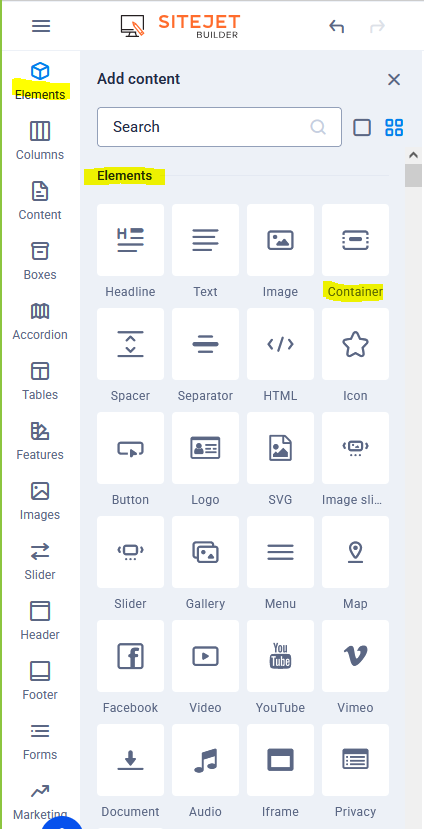
Task: Insert an HTML element
Action: (280, 356)
